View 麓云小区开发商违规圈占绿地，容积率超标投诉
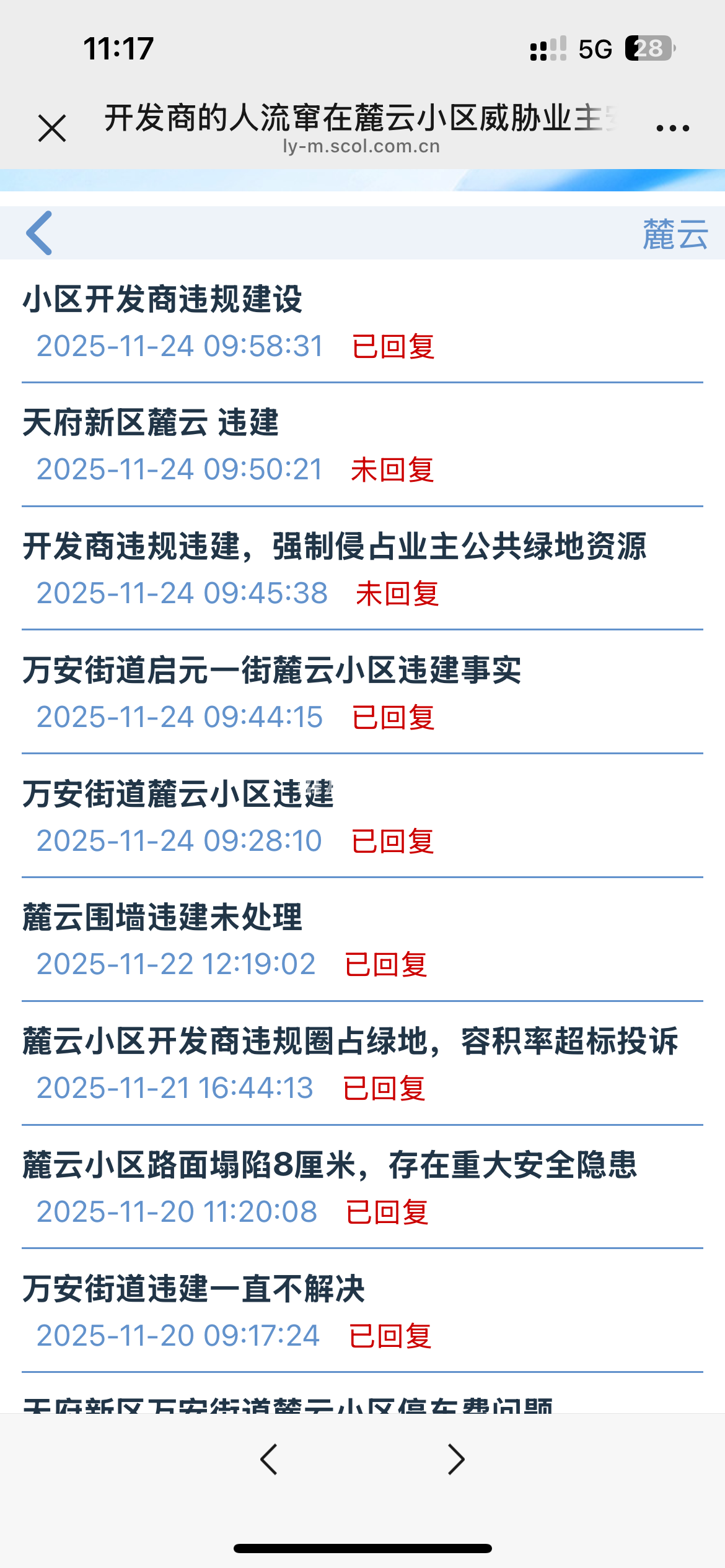Image resolution: width=725 pixels, height=1568 pixels. pyautogui.click(x=350, y=1042)
